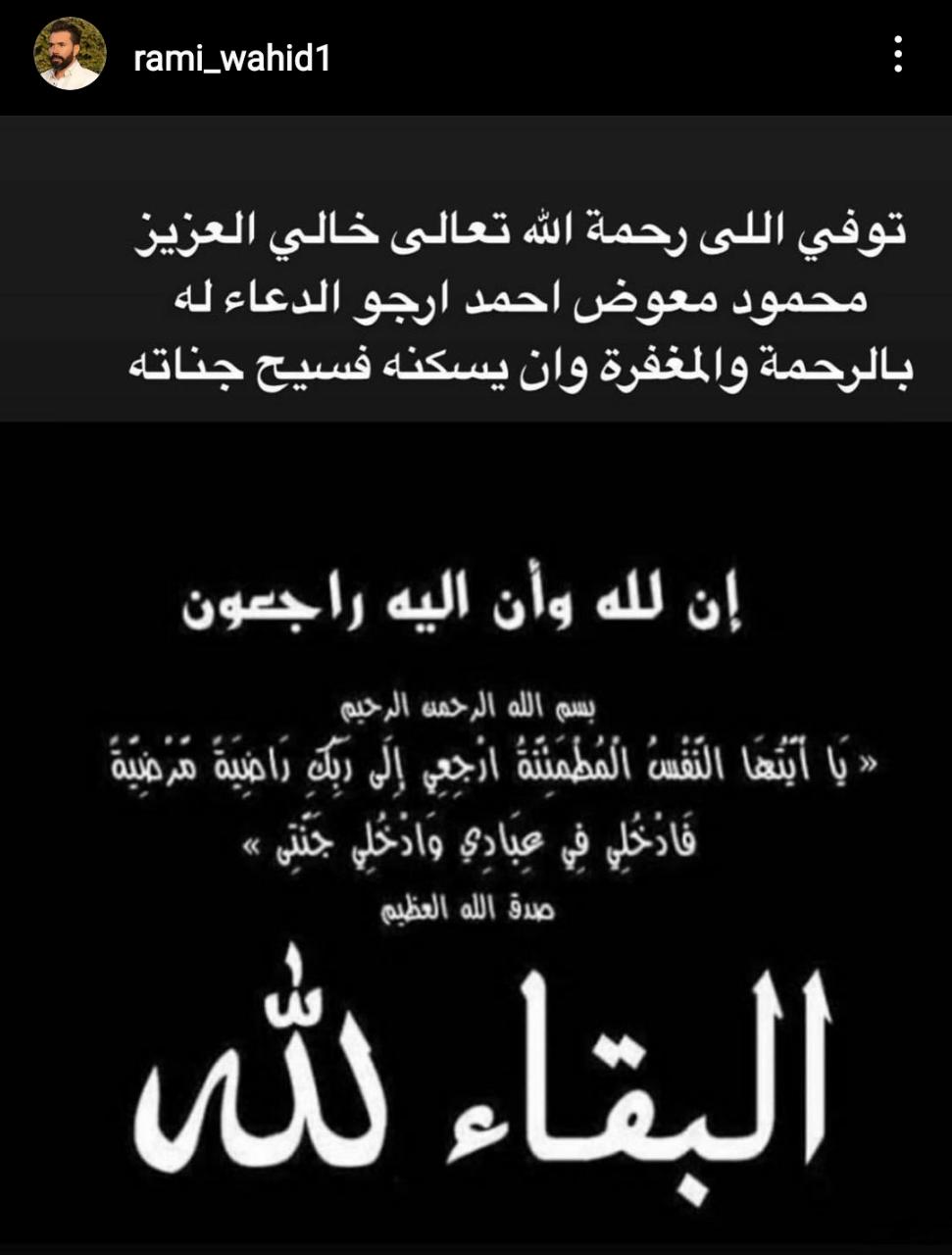Tap the username rami_wahid1

[x=231, y=59]
